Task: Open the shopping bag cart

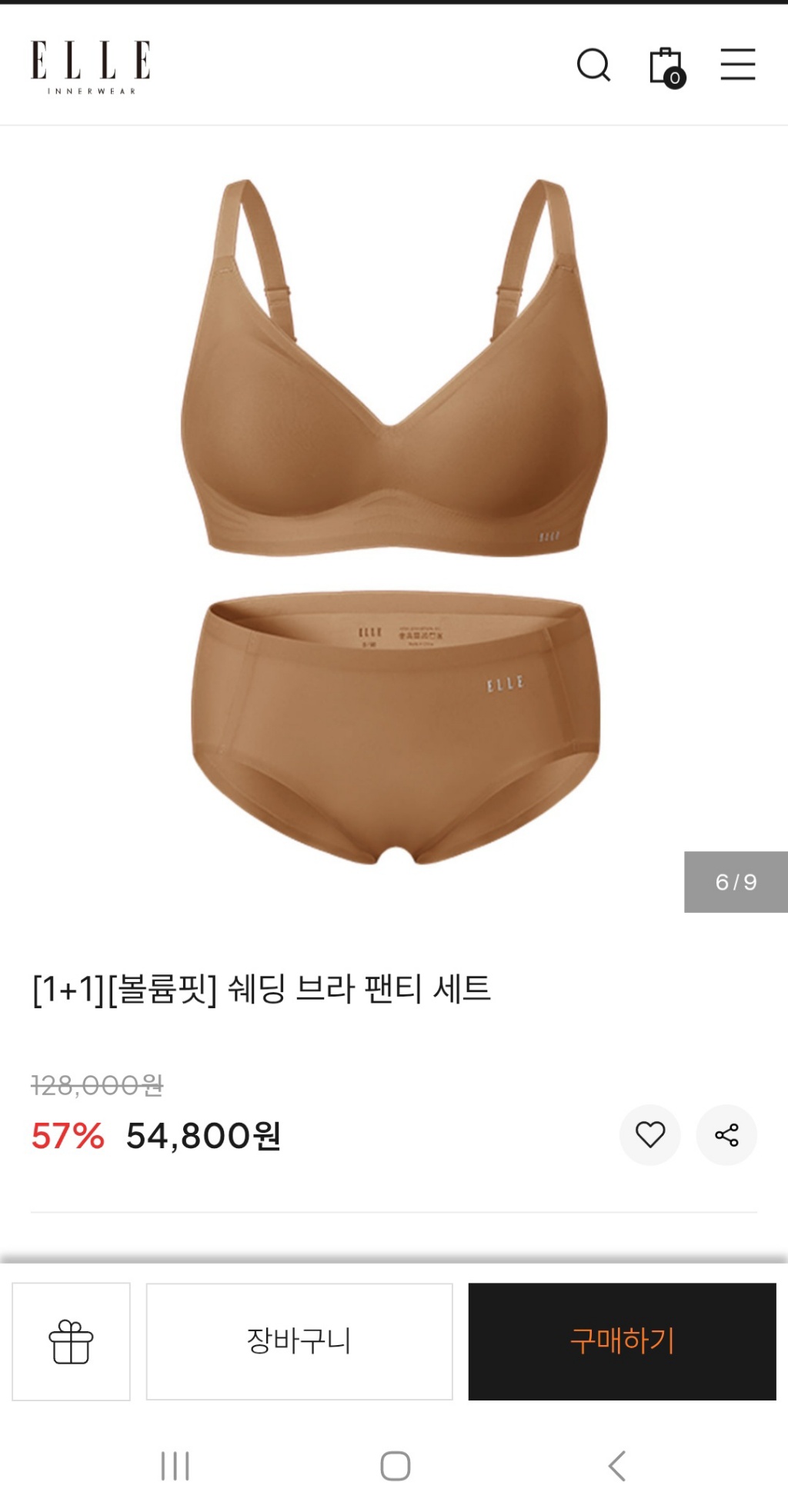Action: [666, 67]
